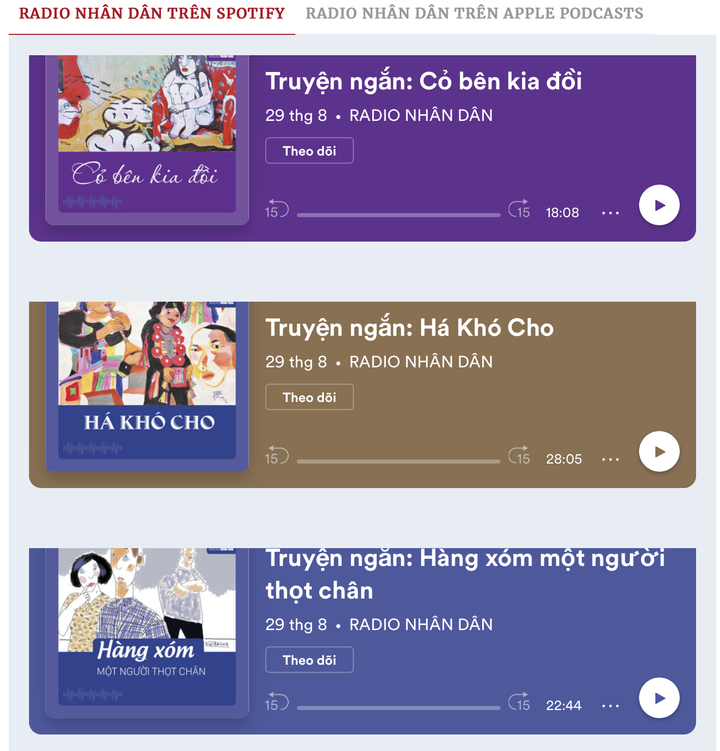This screenshot has width=720, height=751.
Task: Switch to the Apple Podcasts tab
Action: point(474,14)
